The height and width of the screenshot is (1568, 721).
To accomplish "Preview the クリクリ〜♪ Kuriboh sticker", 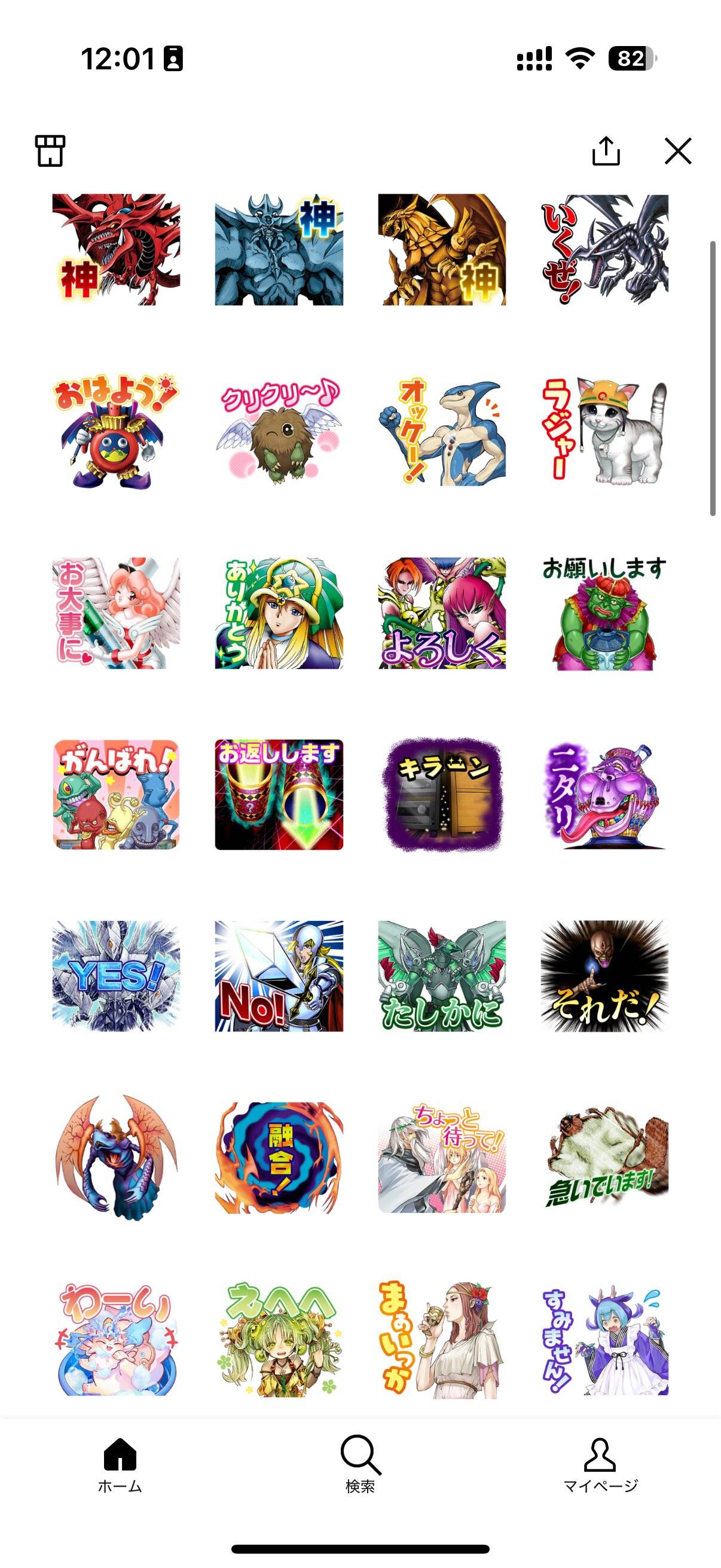I will pos(279,431).
